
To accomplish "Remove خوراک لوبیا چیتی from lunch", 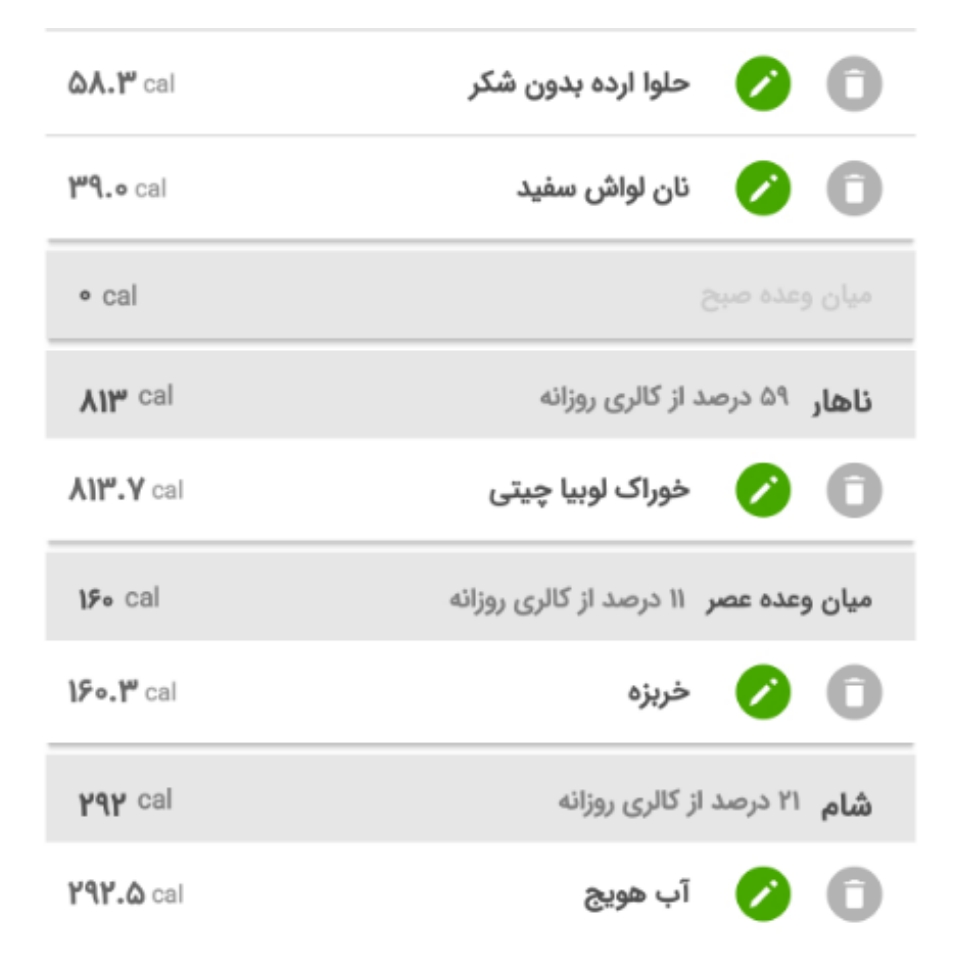I will click(x=853, y=490).
